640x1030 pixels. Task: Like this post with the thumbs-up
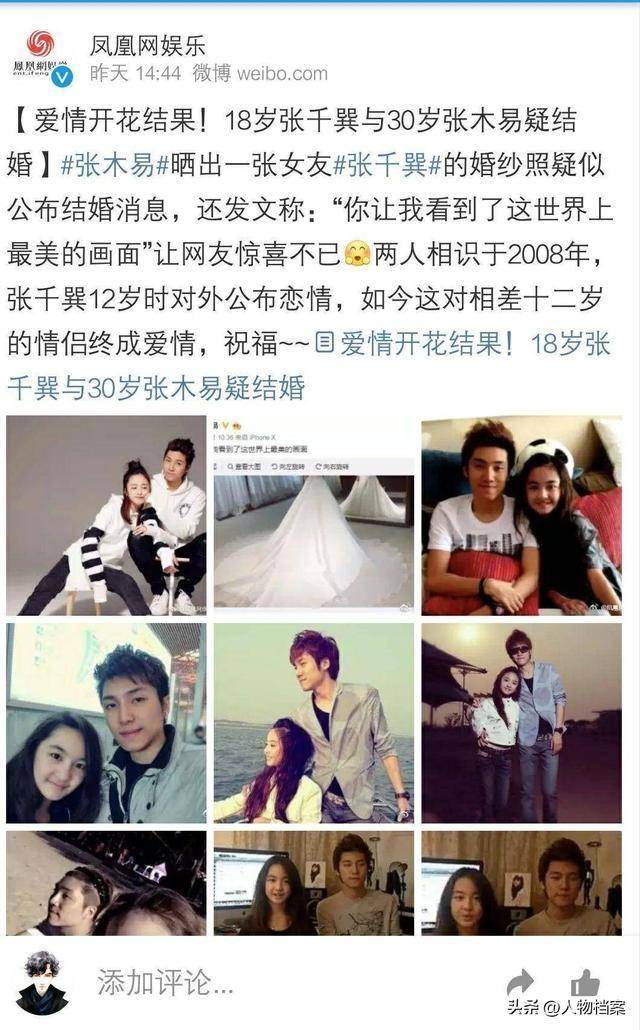tap(585, 982)
